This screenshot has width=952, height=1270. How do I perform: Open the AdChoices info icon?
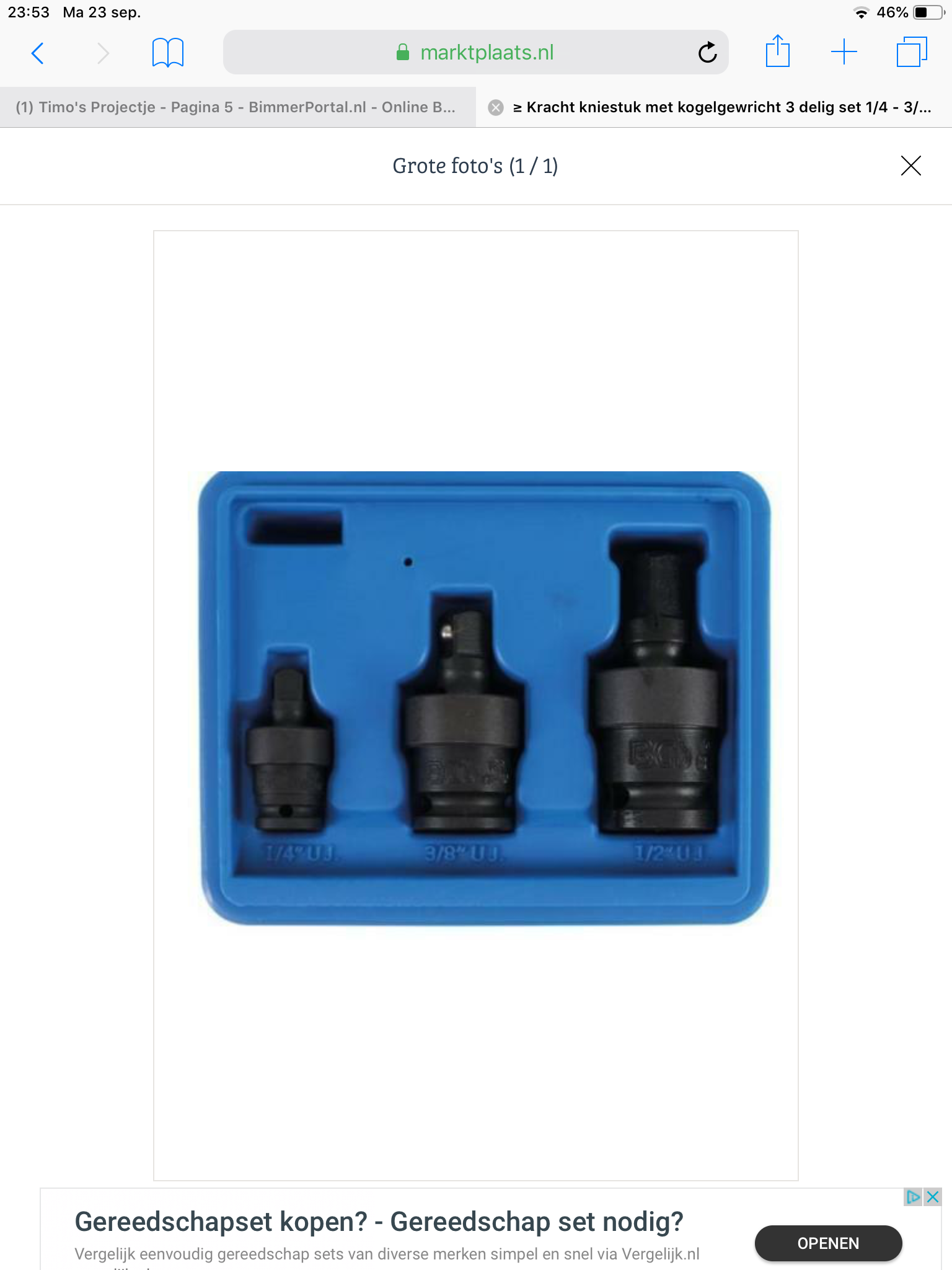click(x=914, y=1197)
